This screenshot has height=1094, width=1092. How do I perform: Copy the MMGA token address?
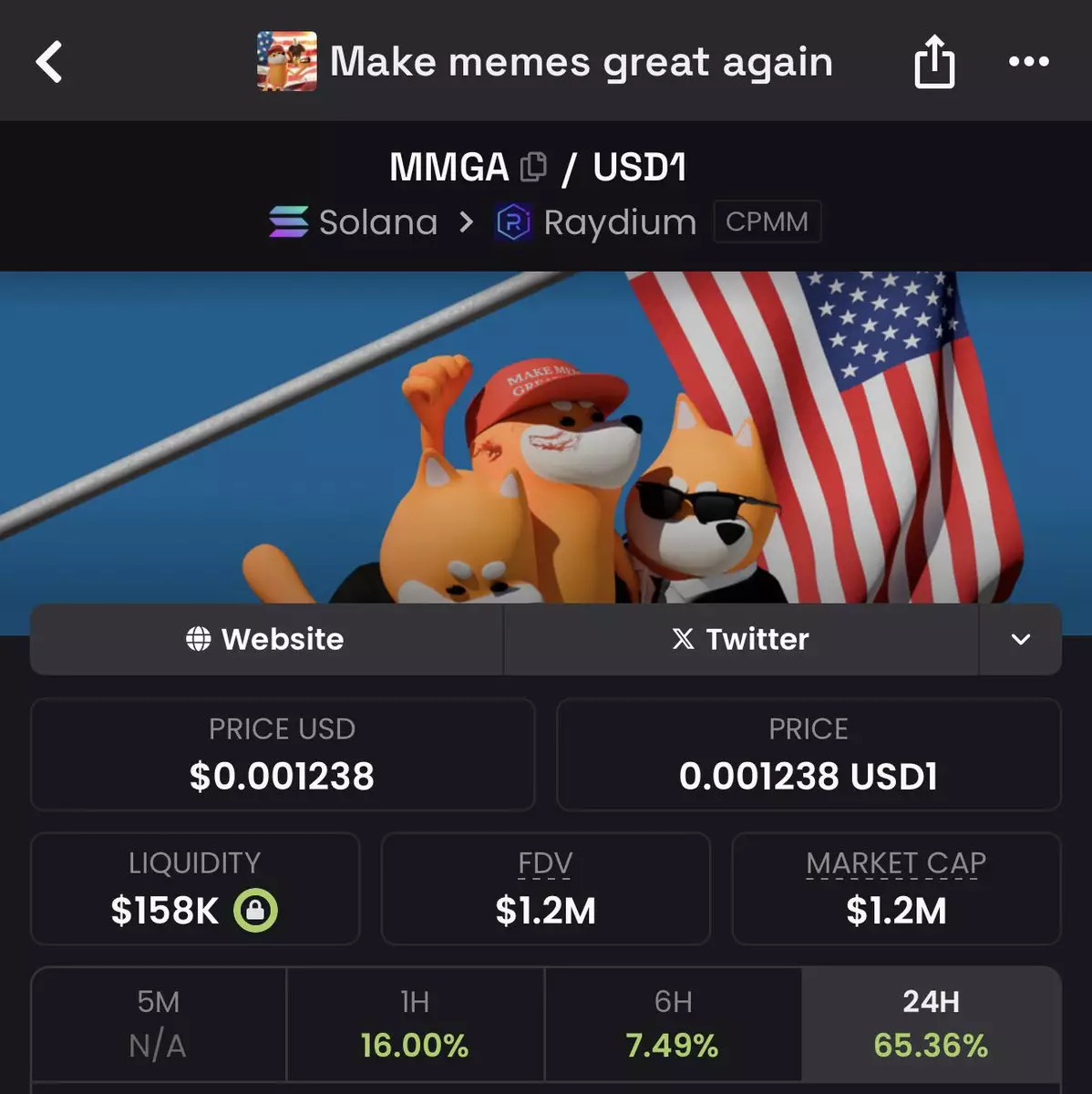coord(533,167)
